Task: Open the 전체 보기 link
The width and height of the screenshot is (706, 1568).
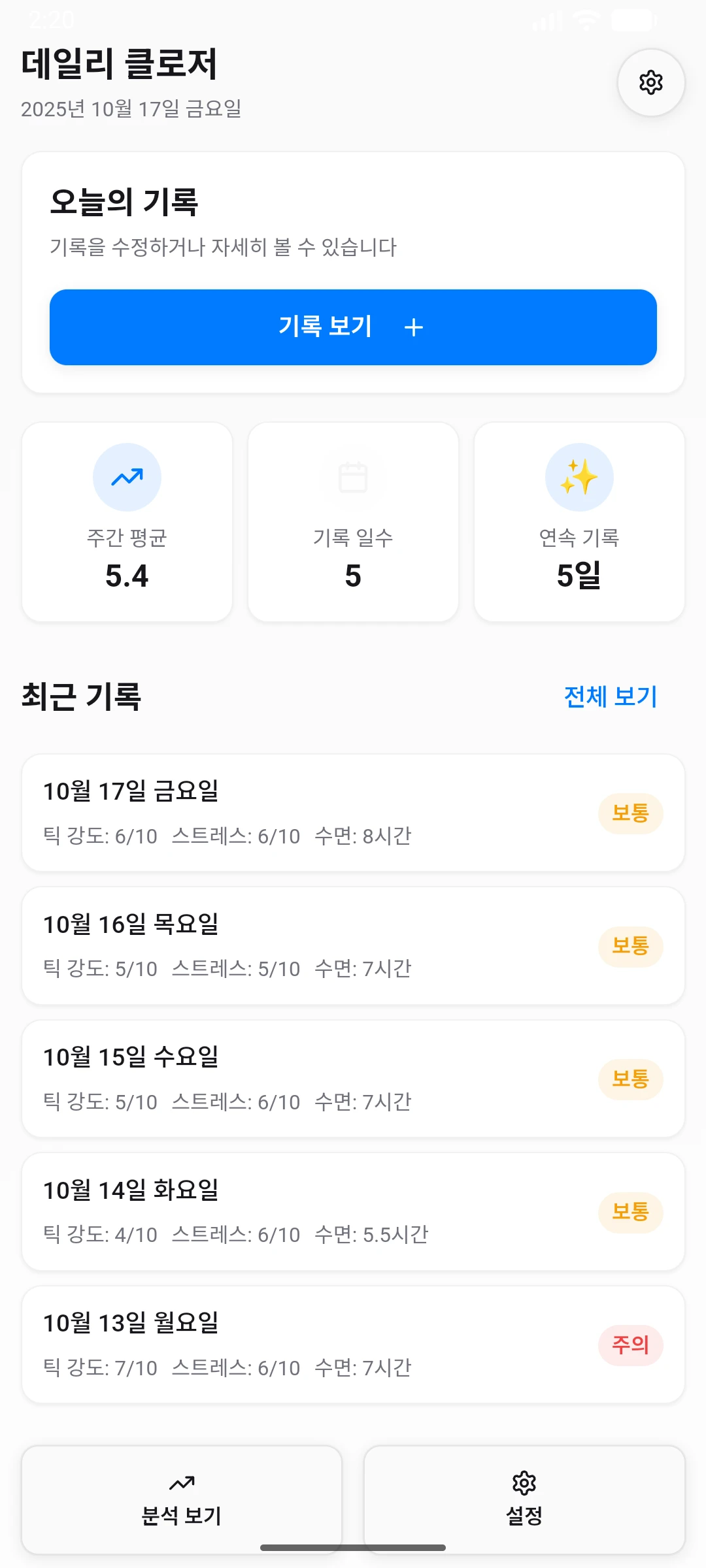Action: (x=611, y=696)
